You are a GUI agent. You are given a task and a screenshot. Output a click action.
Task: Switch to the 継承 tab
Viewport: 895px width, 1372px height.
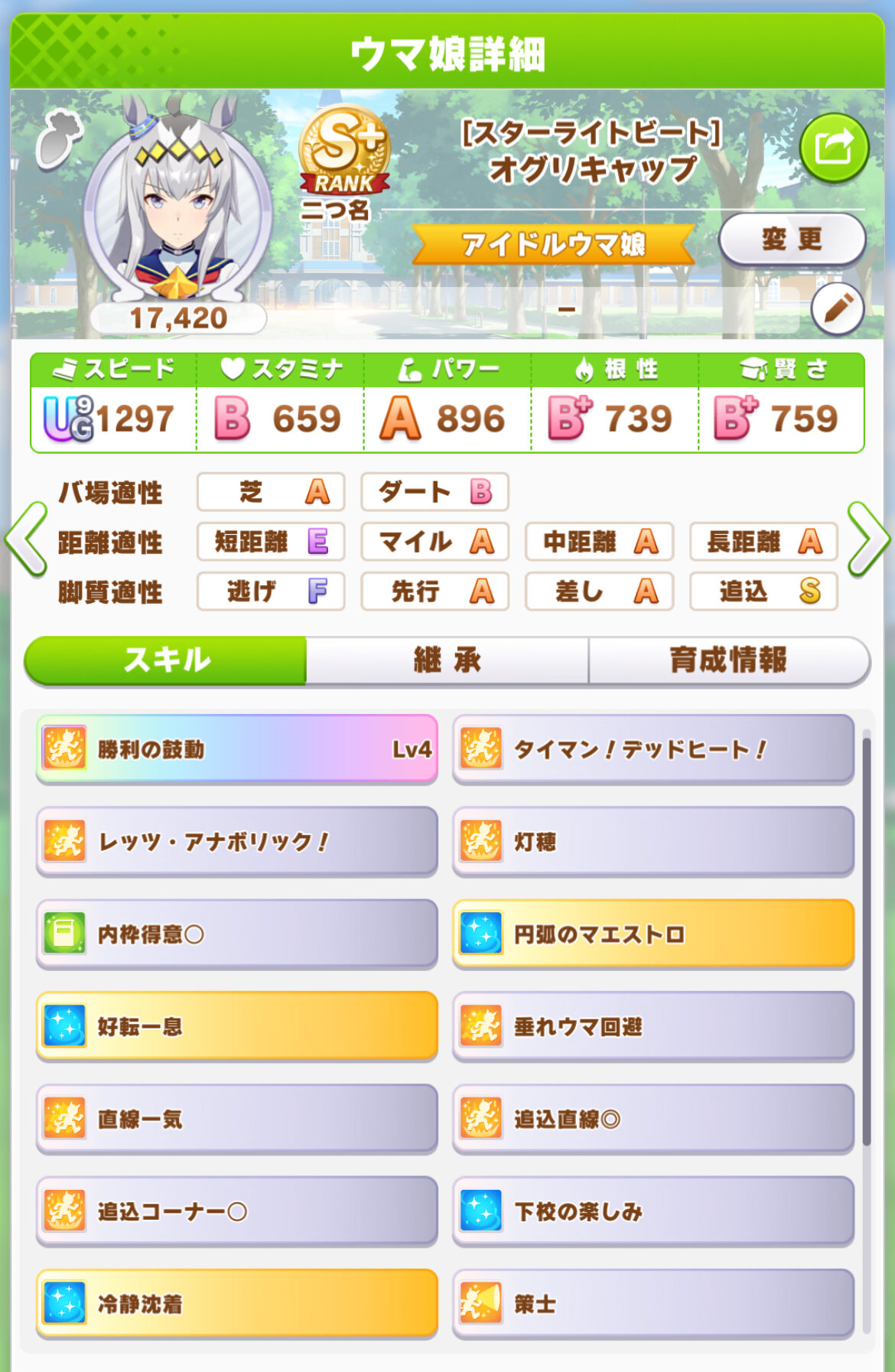[x=447, y=660]
